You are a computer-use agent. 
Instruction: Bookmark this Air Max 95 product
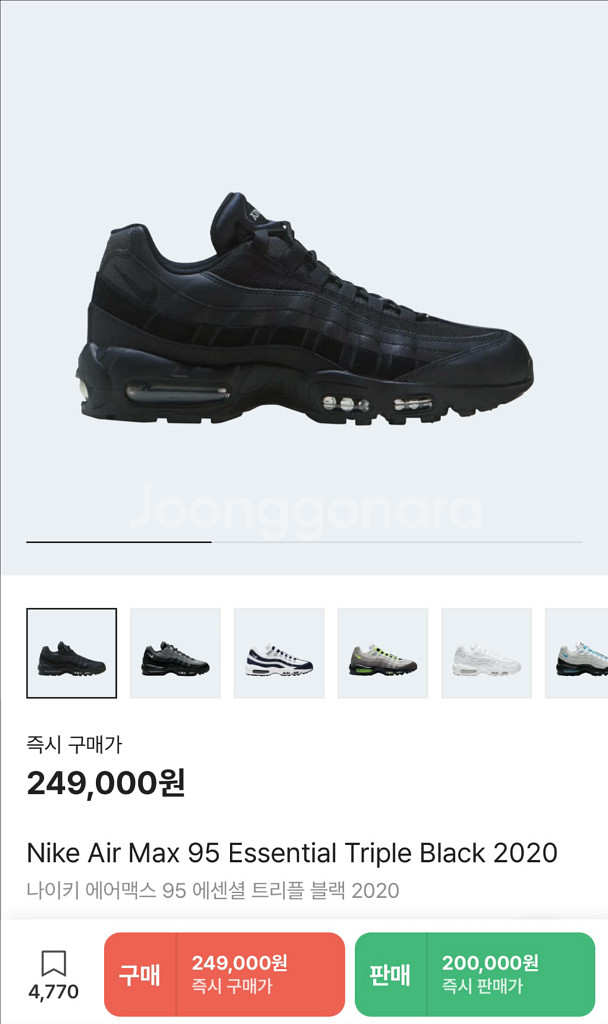(53, 965)
